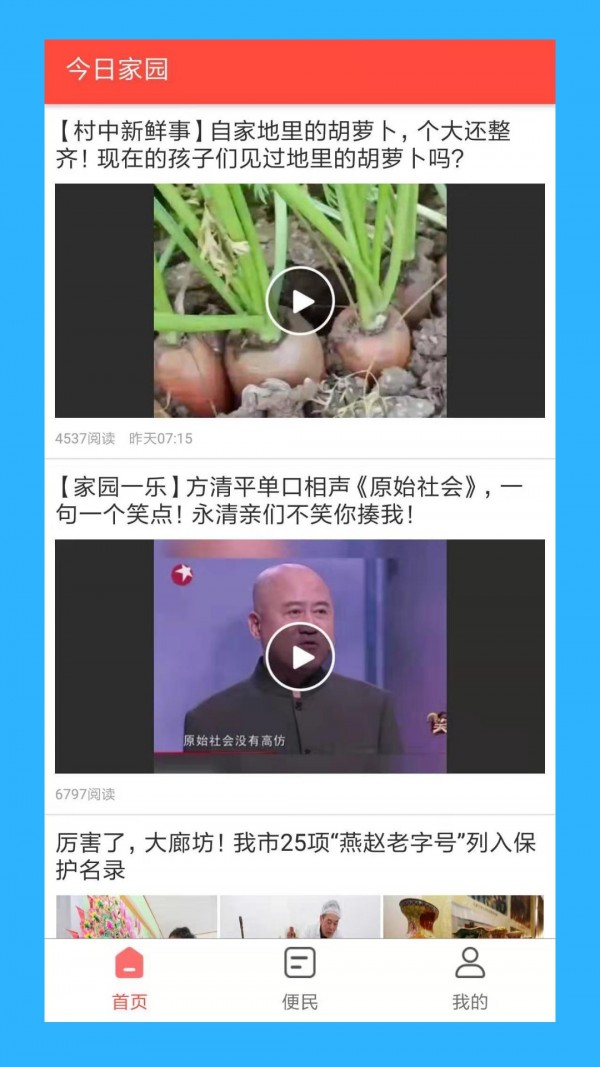
Task: Play the 方清平 comedy video
Action: tap(300, 656)
